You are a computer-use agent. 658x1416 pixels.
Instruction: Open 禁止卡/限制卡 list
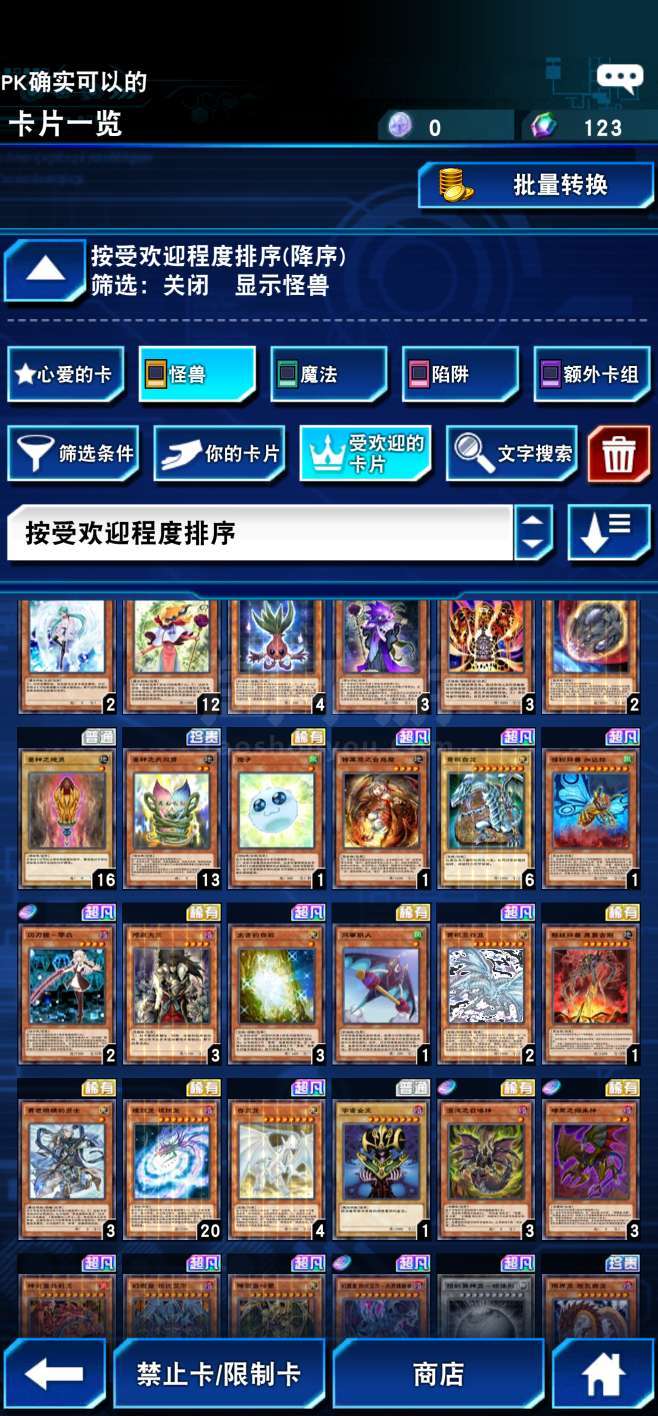[218, 1374]
